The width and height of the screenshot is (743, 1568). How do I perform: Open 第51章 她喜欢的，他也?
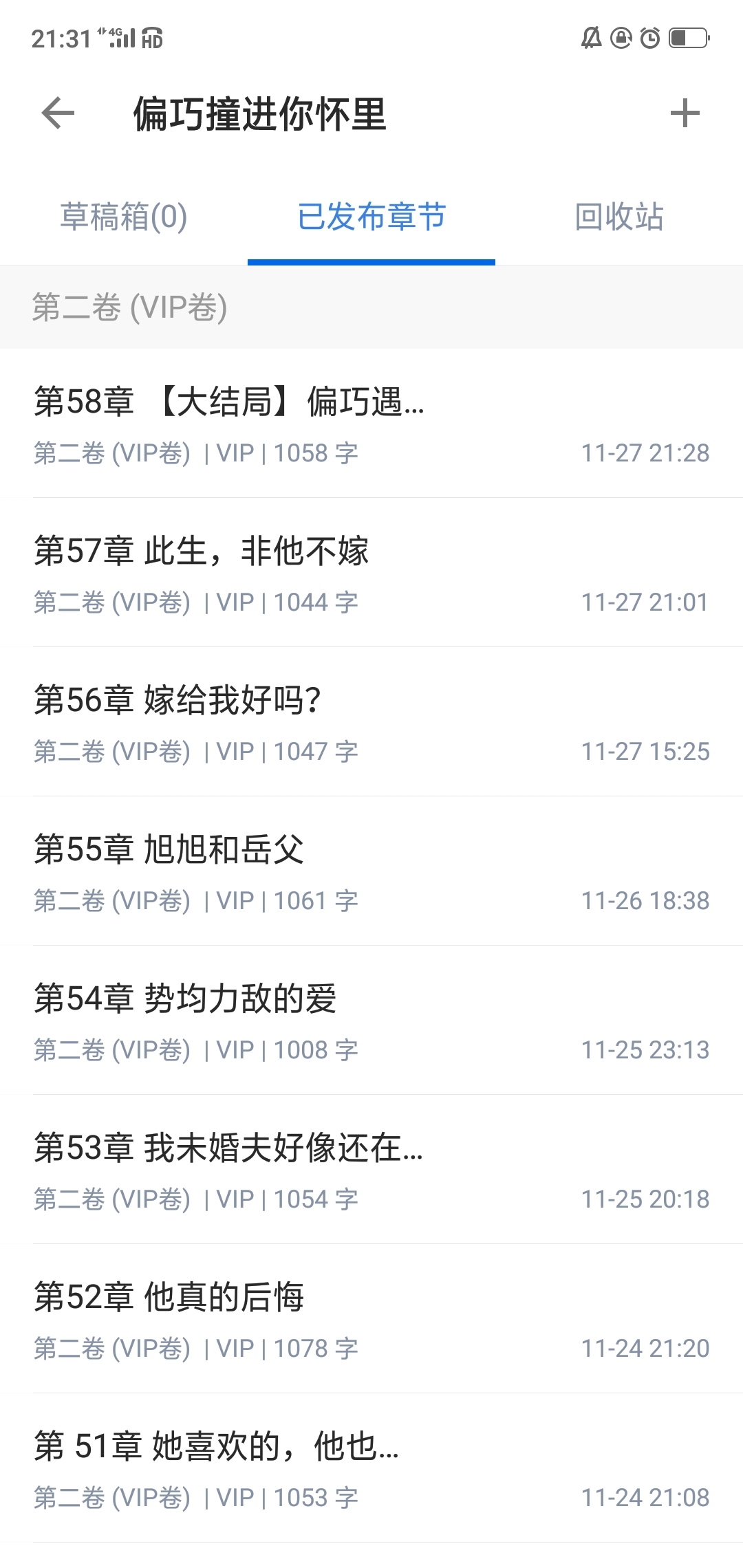(371, 1468)
